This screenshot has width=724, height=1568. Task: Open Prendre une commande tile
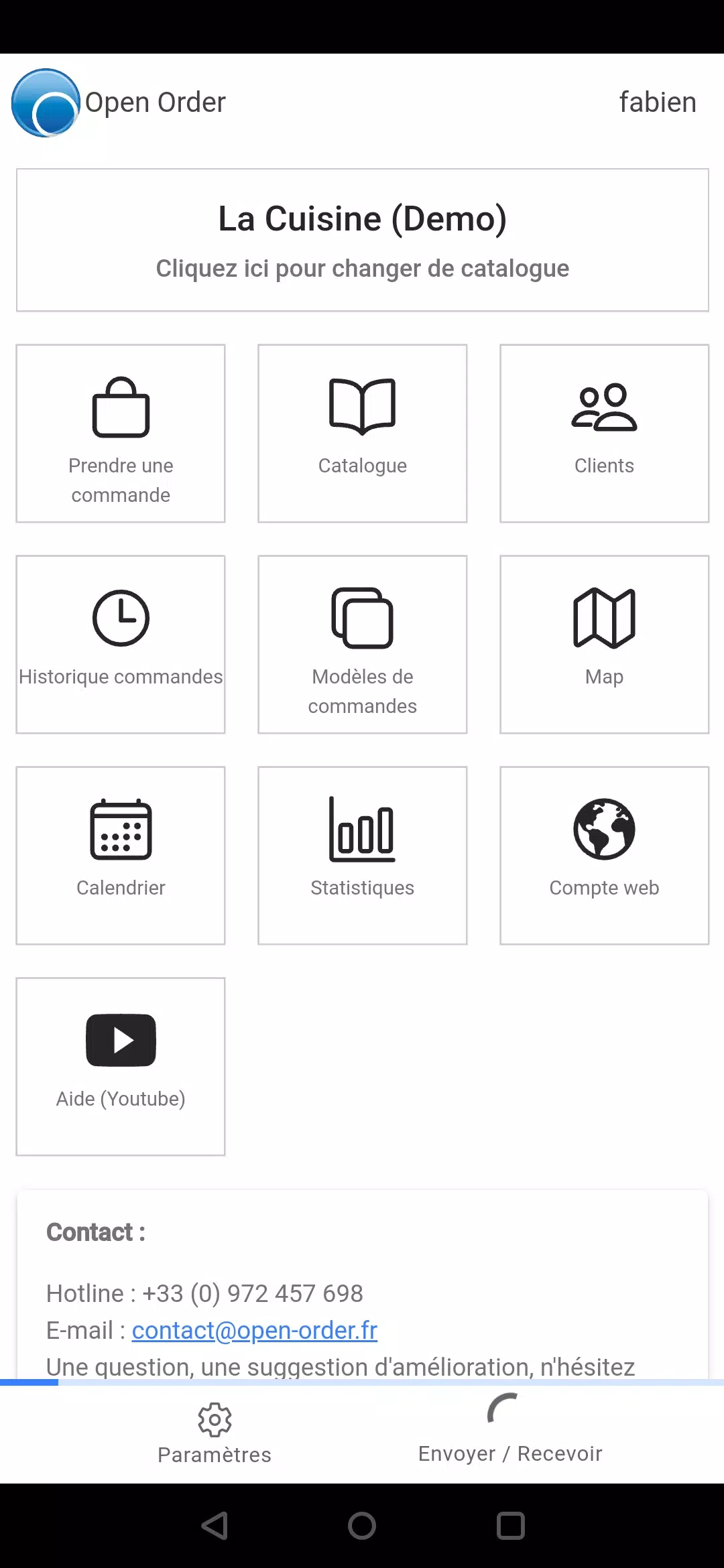pos(121,434)
